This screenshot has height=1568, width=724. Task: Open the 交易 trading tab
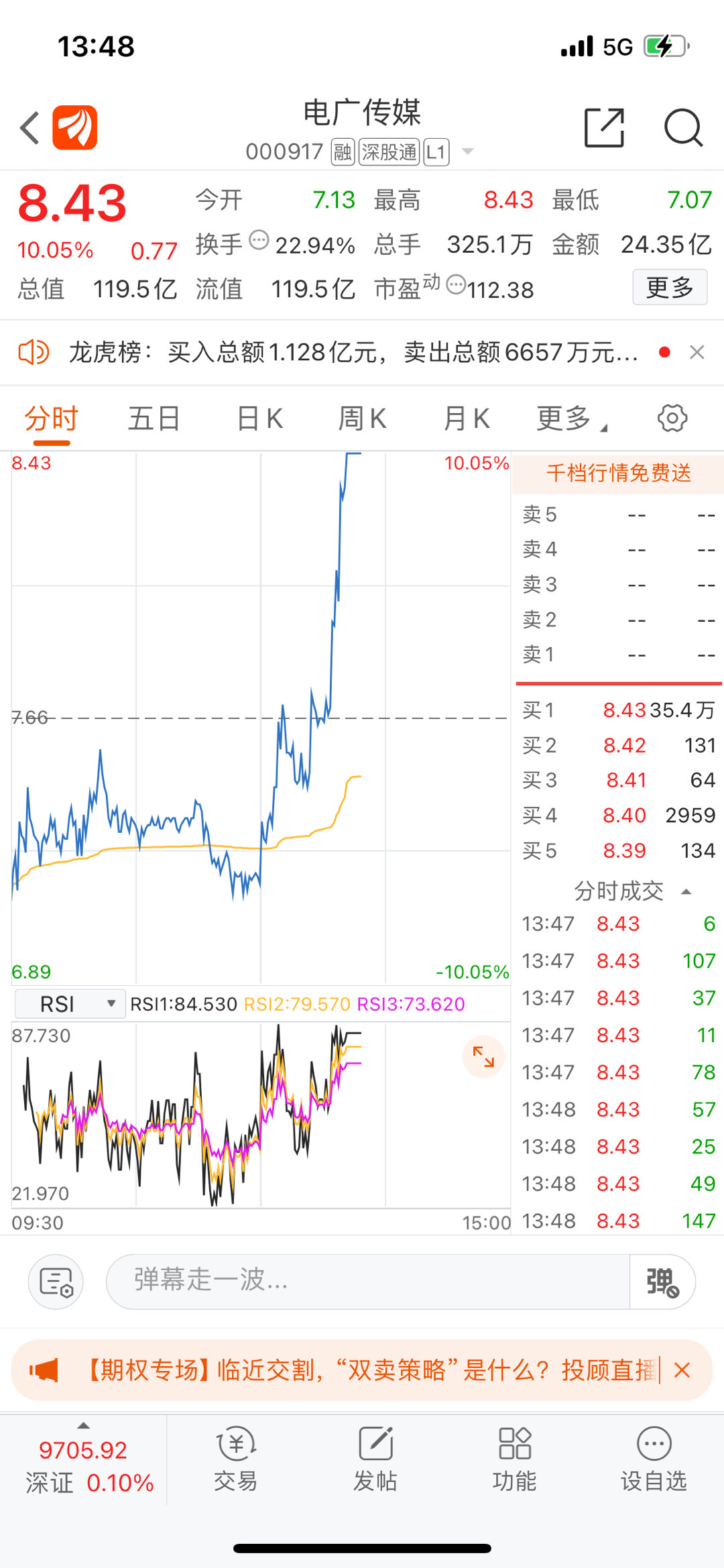tap(236, 1459)
